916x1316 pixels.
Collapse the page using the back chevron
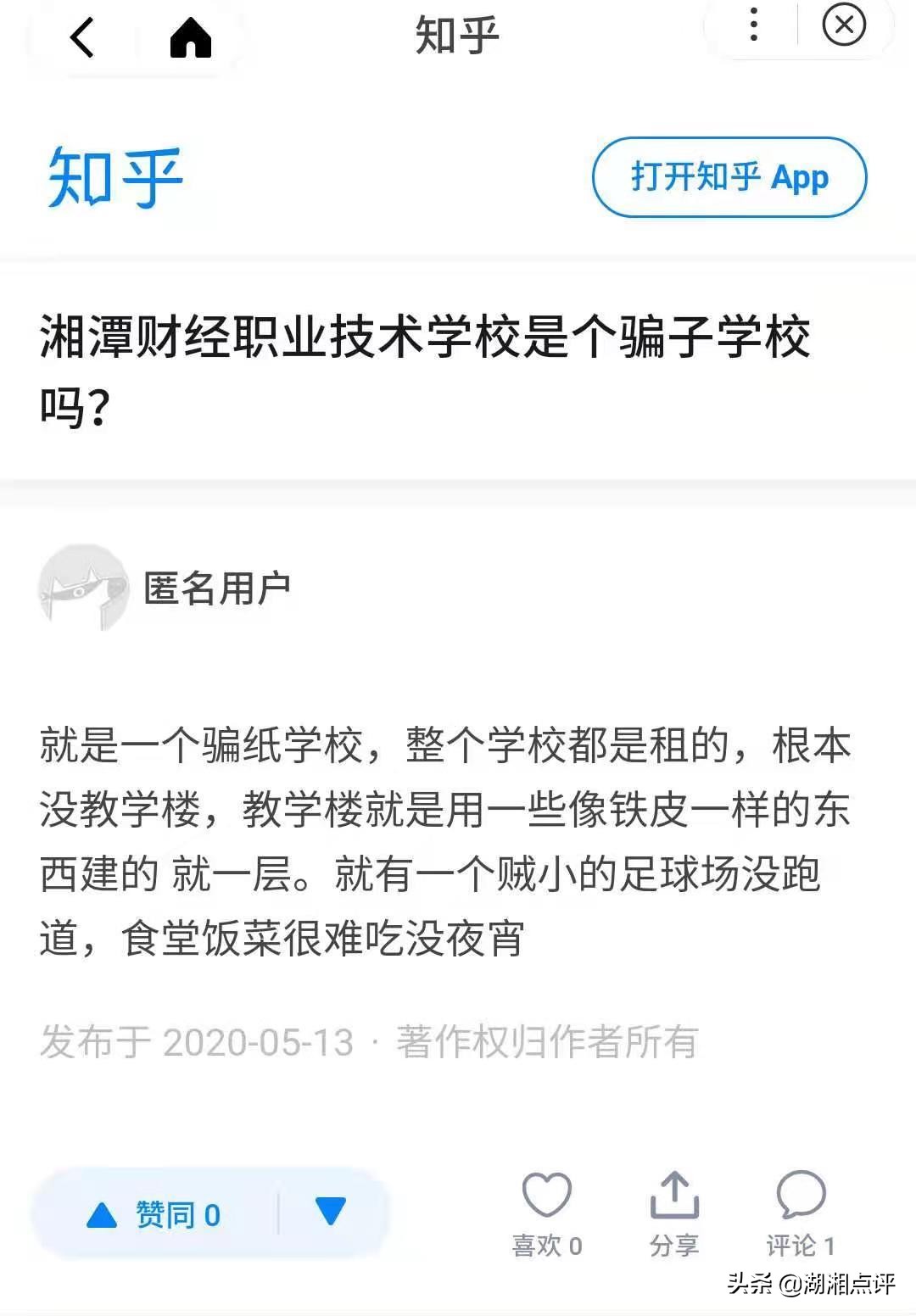[x=81, y=38]
